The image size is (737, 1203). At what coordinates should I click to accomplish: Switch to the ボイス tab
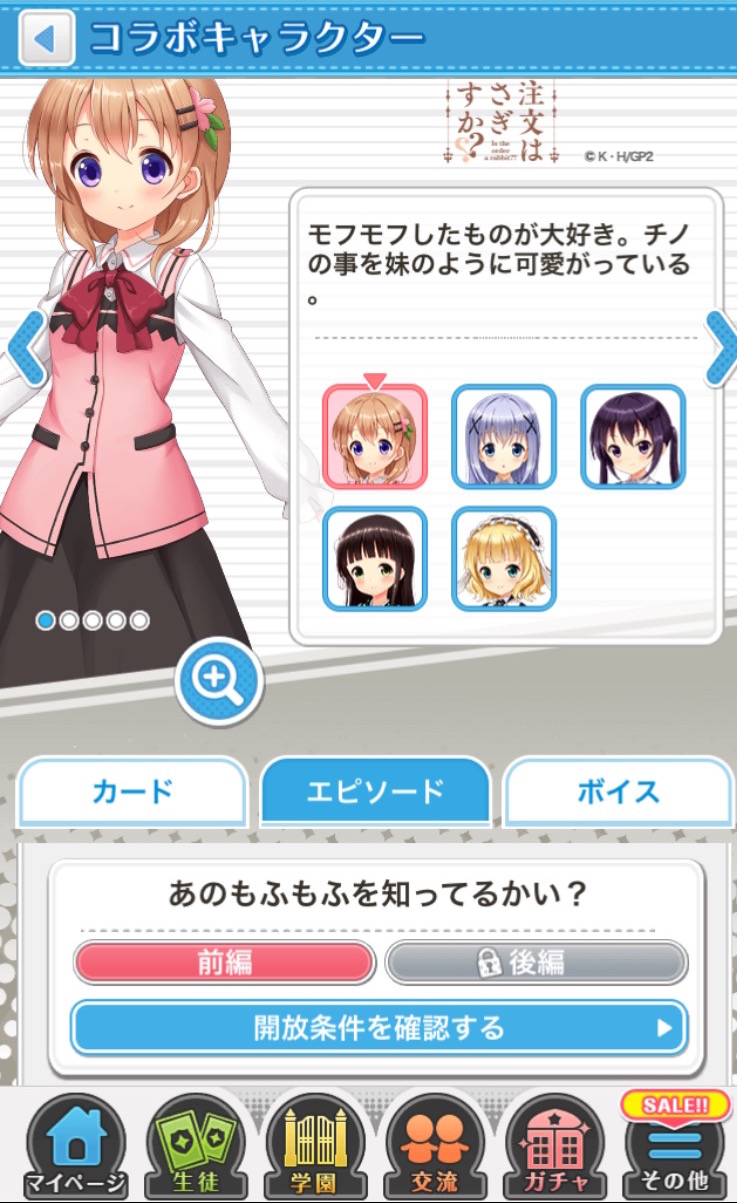617,792
